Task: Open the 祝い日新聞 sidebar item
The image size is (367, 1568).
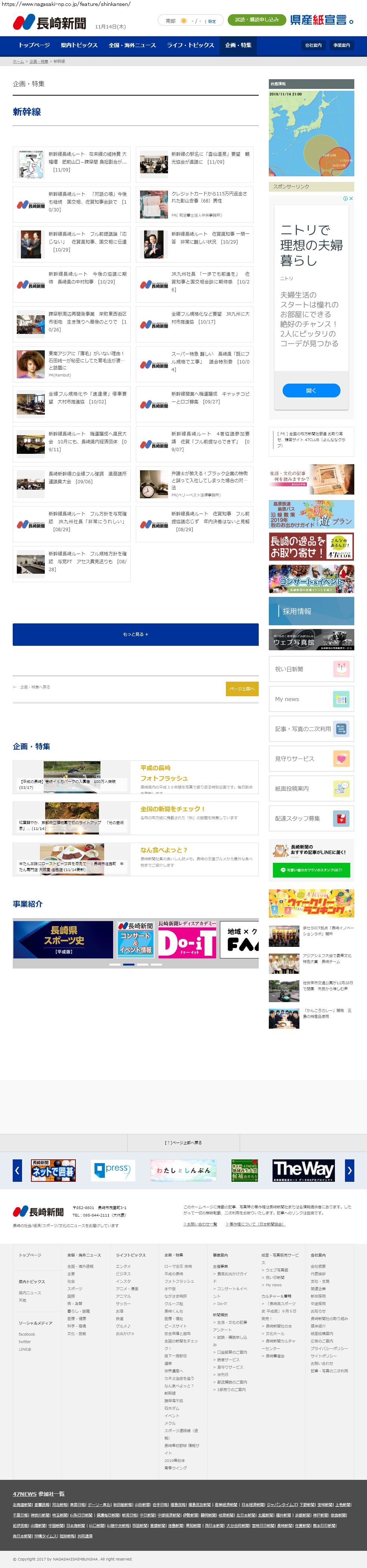Action: pos(311,669)
